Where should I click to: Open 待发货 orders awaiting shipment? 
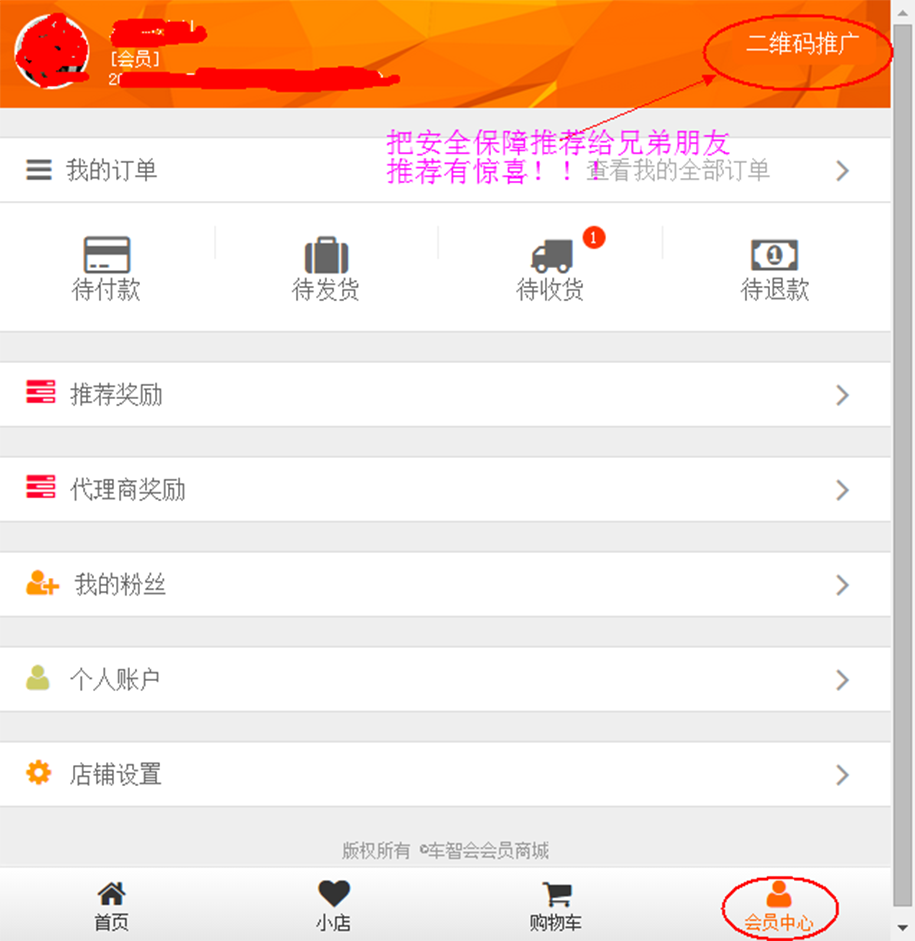coord(326,269)
